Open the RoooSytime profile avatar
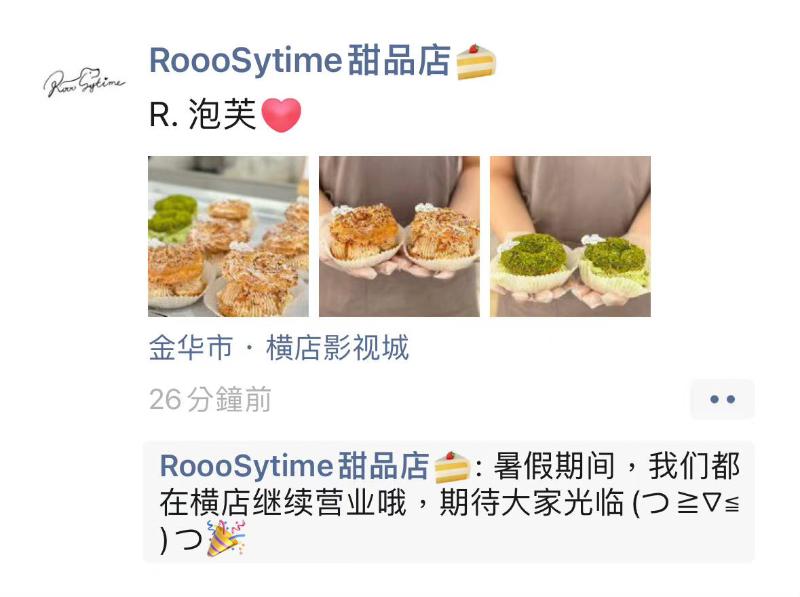 (x=84, y=82)
